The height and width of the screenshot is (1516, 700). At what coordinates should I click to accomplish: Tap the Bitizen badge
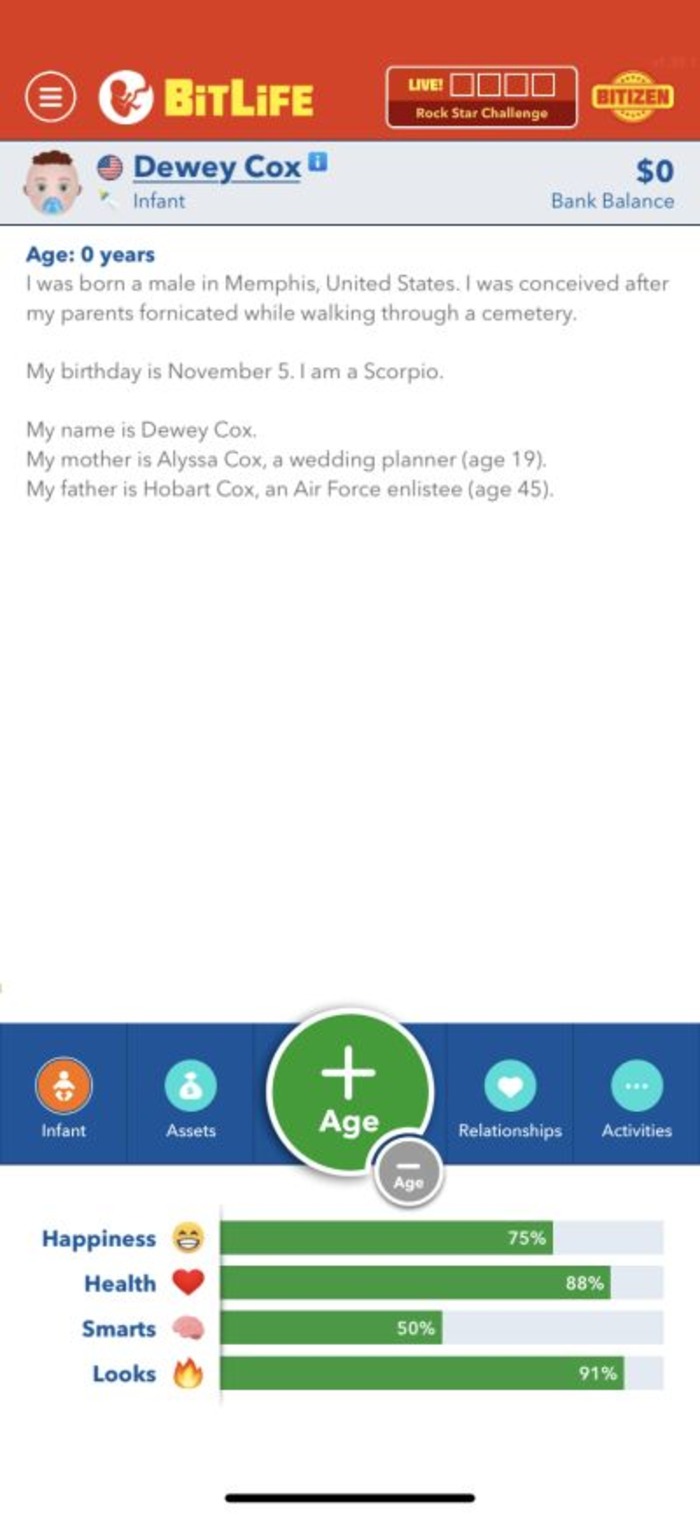[632, 97]
